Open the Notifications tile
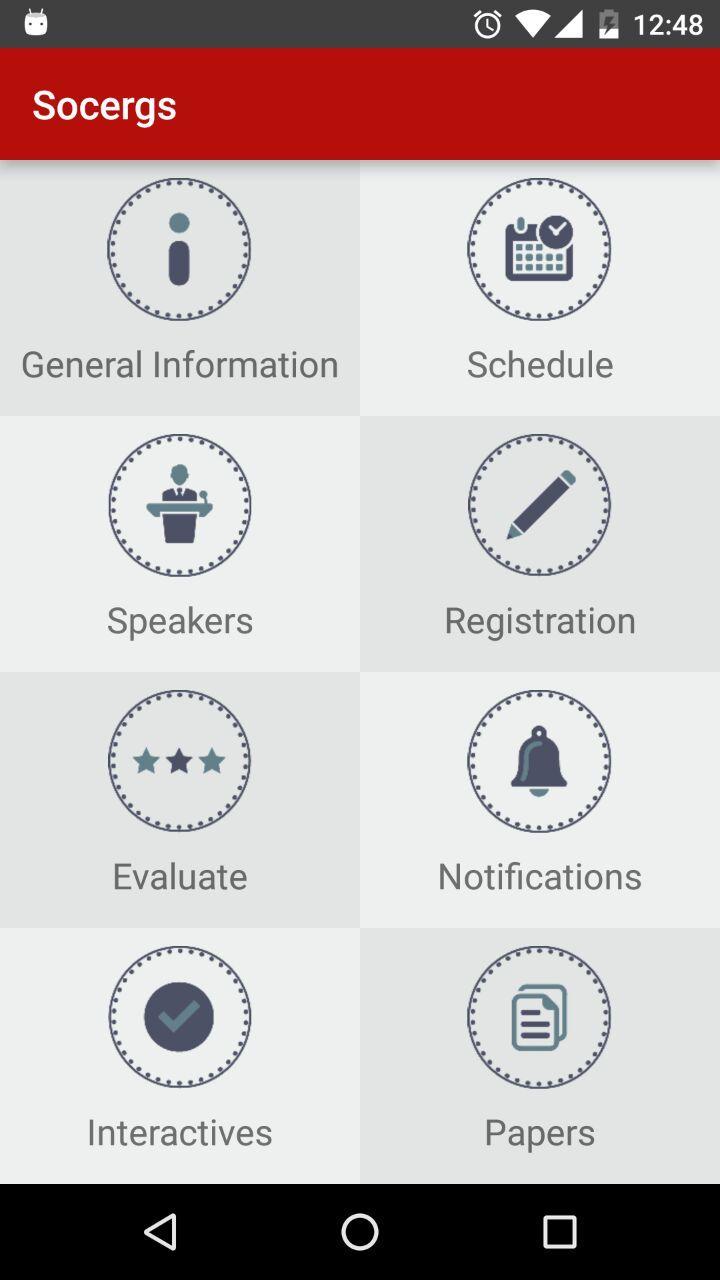The height and width of the screenshot is (1280, 720). pyautogui.click(x=540, y=800)
